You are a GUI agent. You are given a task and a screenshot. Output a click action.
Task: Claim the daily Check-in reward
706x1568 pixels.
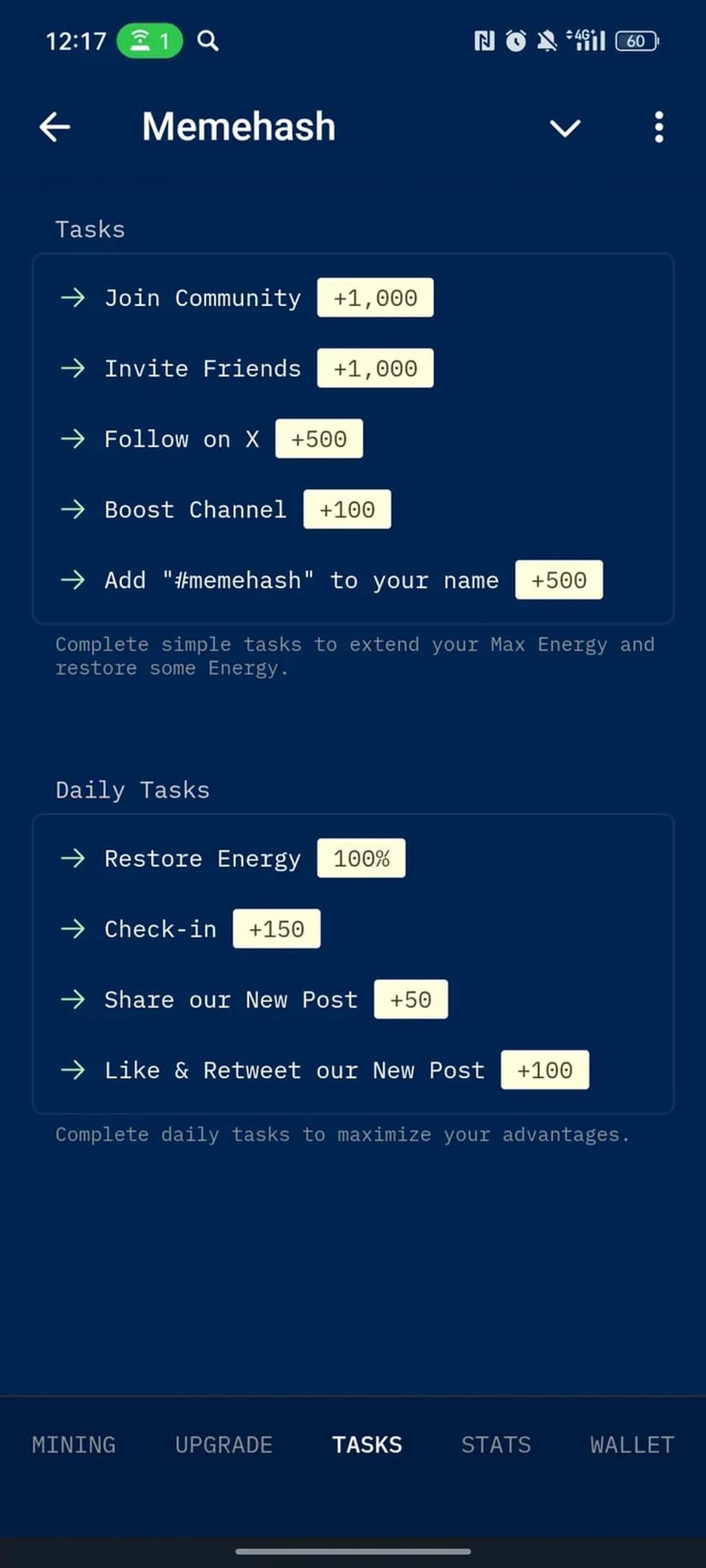click(x=160, y=930)
